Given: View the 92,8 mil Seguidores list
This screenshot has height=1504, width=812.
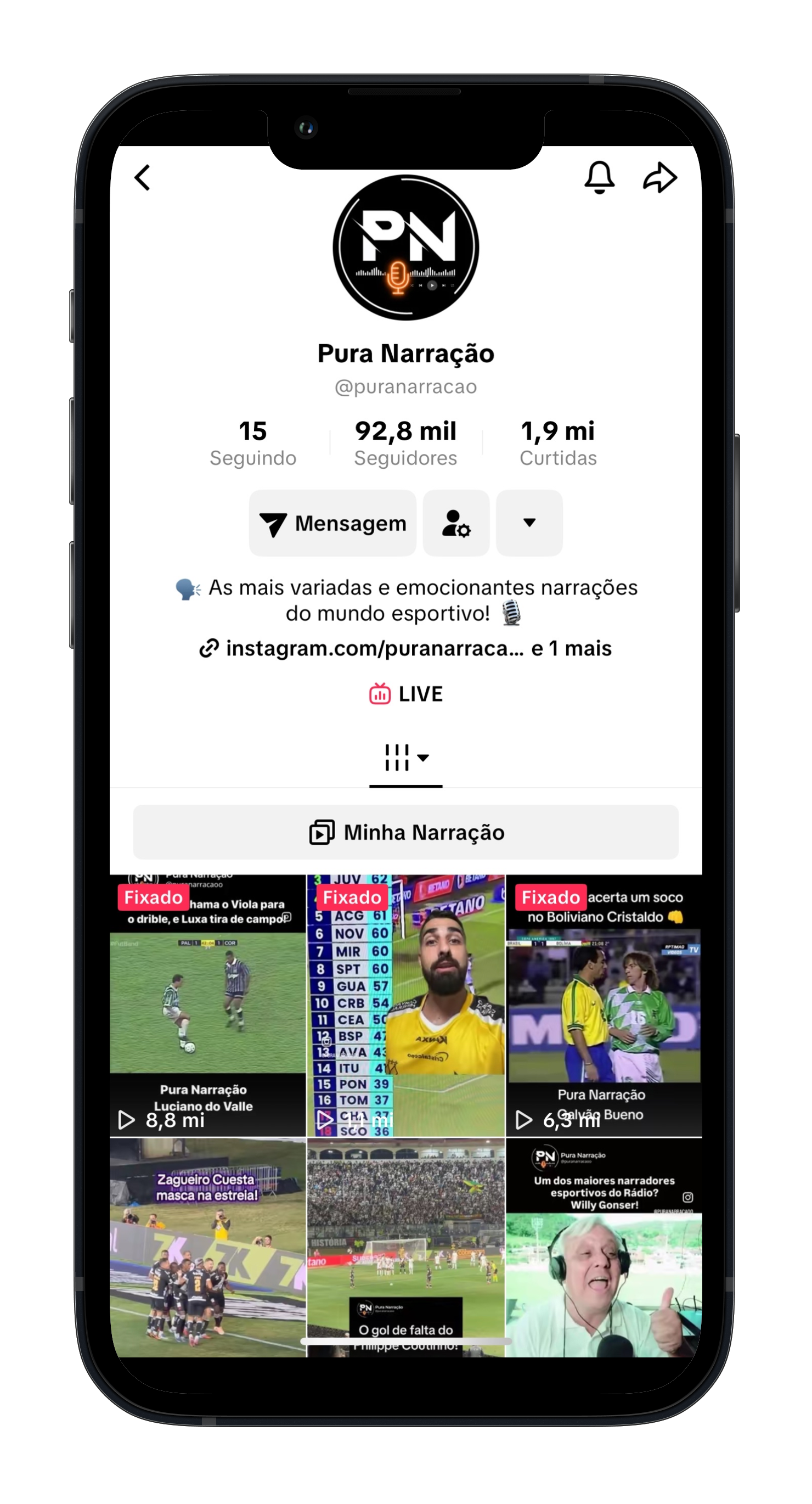Looking at the screenshot, I should tap(405, 444).
